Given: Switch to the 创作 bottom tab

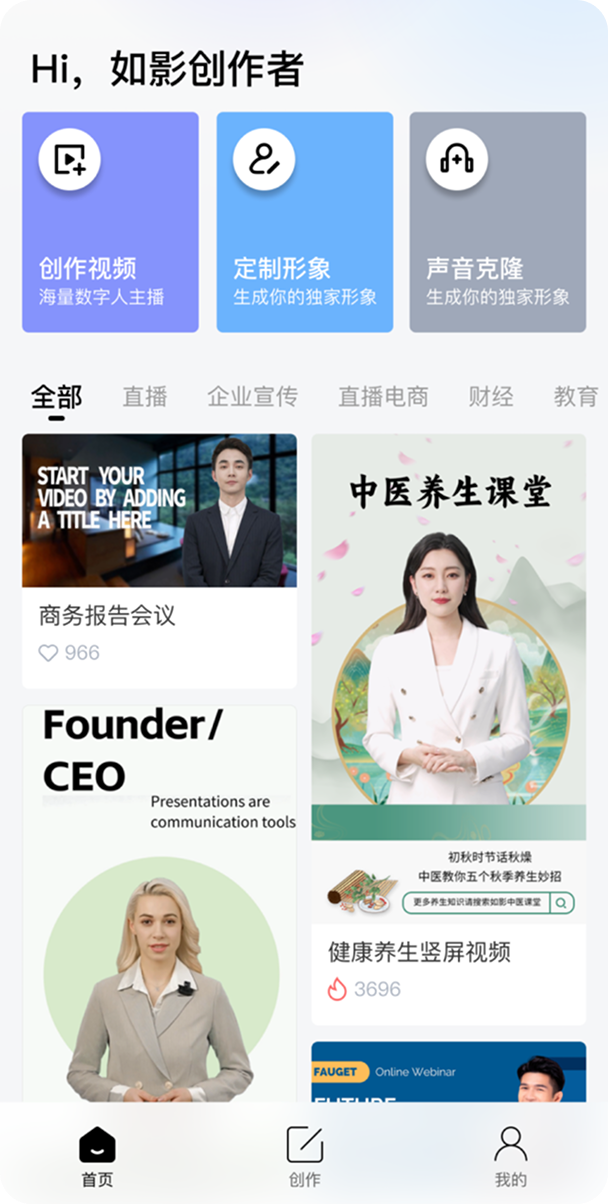Looking at the screenshot, I should point(305,1157).
